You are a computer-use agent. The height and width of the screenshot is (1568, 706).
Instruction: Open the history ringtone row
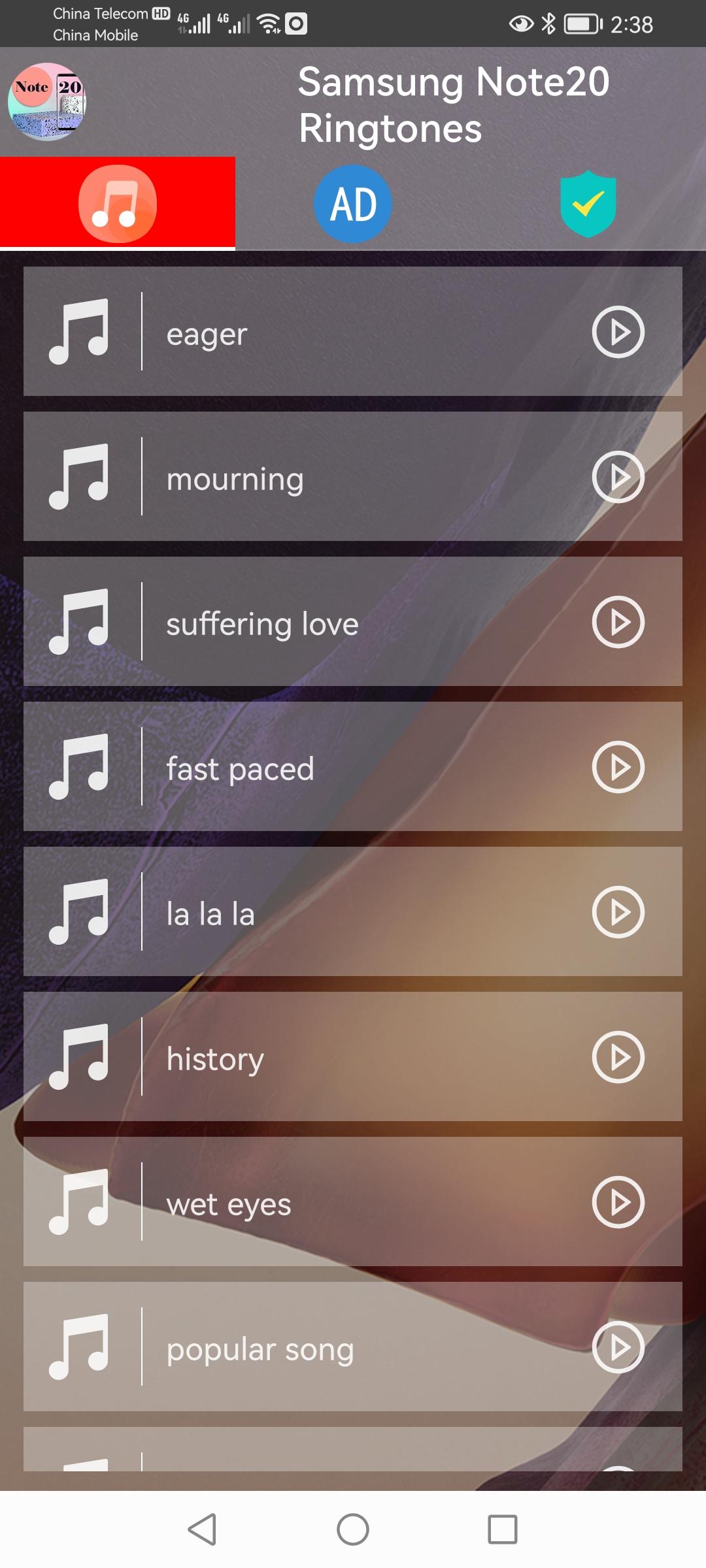[x=327, y=1057]
